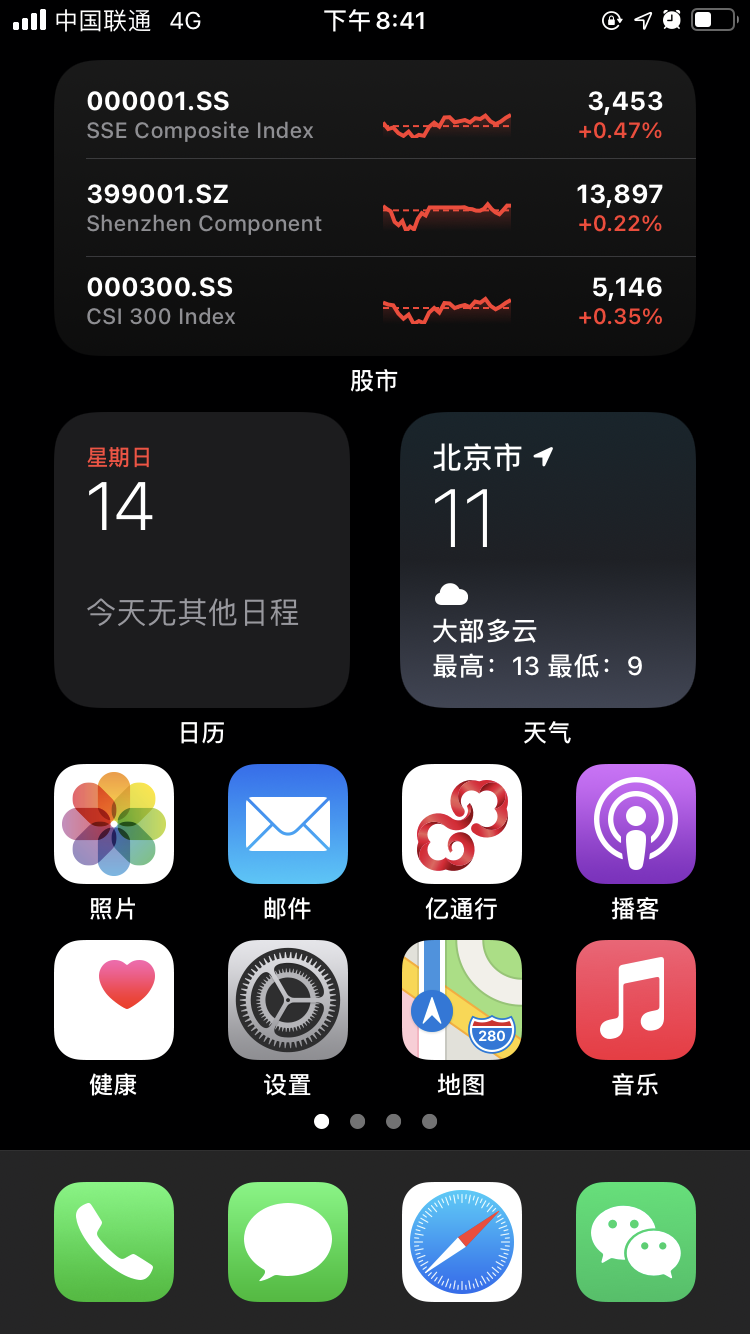750x1334 pixels.
Task: Tap the home screen page indicator dots
Action: pos(375,1122)
